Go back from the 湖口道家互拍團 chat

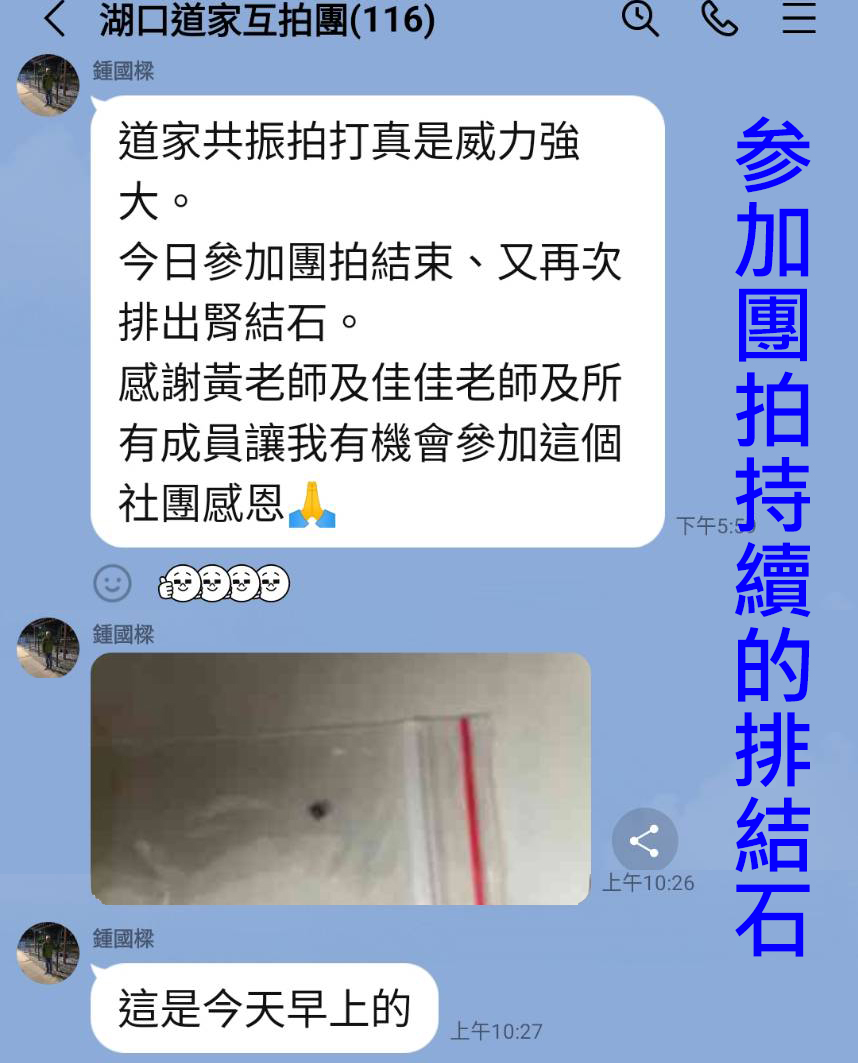tap(55, 19)
